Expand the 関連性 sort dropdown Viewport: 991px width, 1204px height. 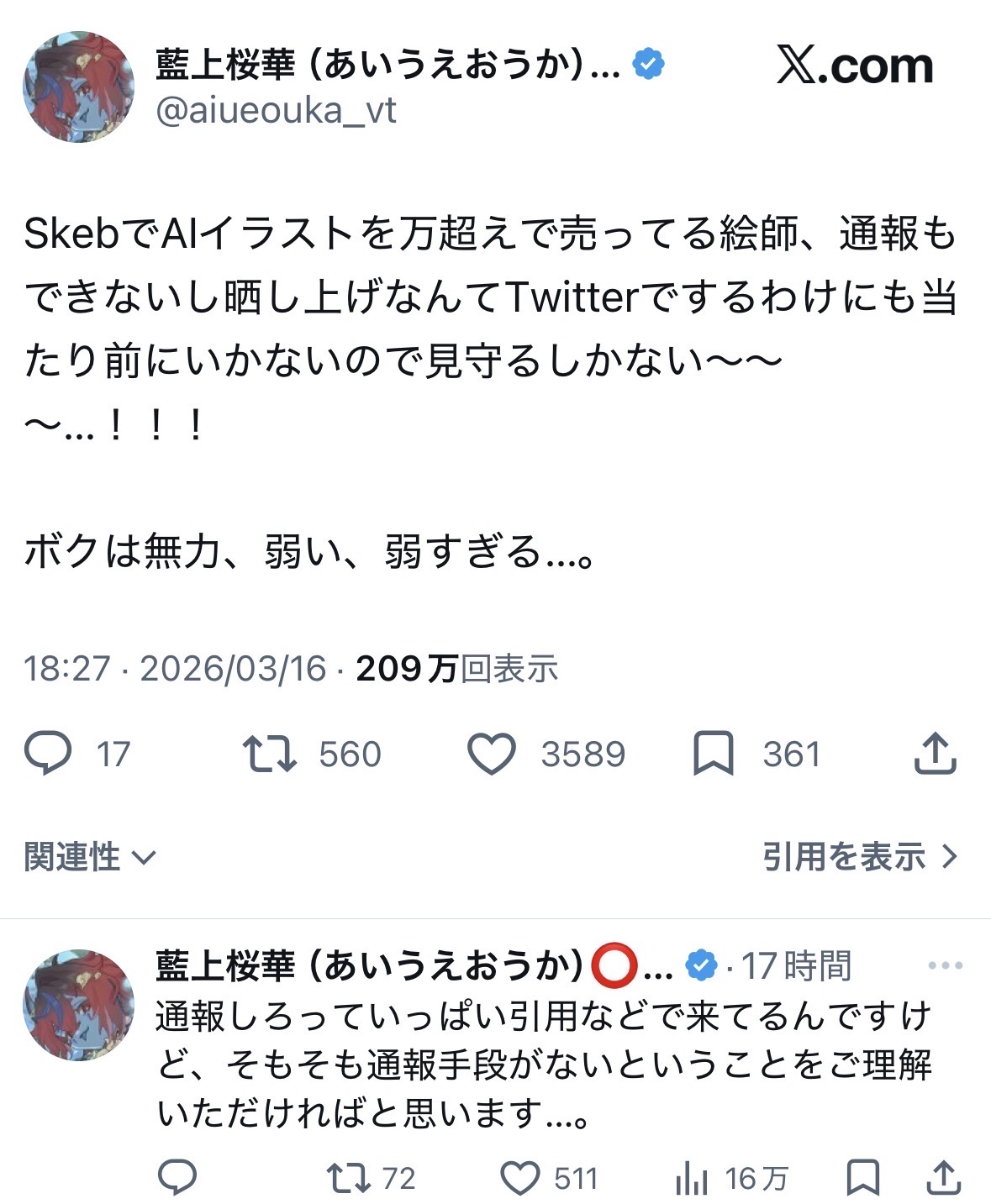click(90, 857)
